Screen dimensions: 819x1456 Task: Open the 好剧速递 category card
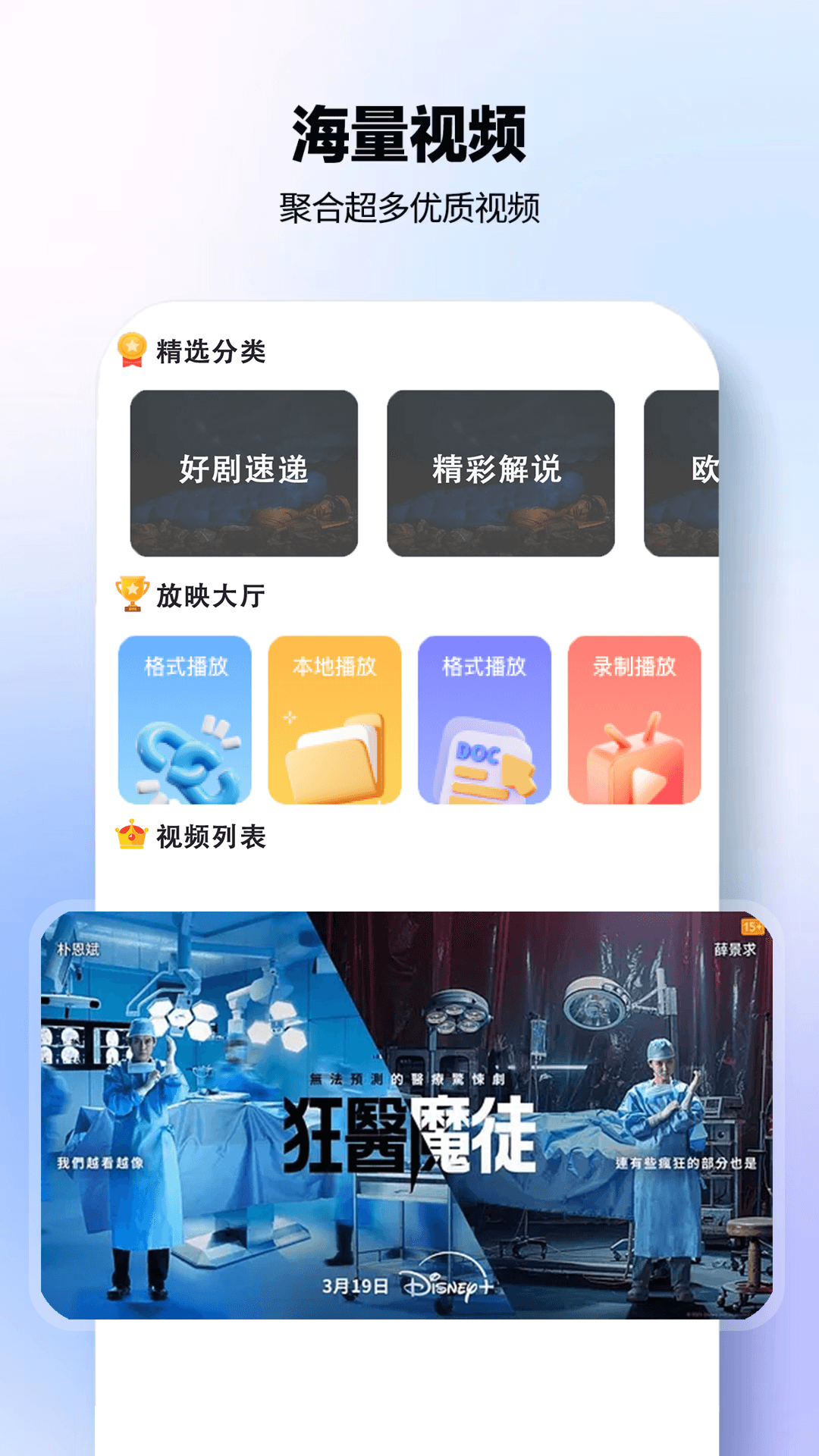tap(244, 470)
